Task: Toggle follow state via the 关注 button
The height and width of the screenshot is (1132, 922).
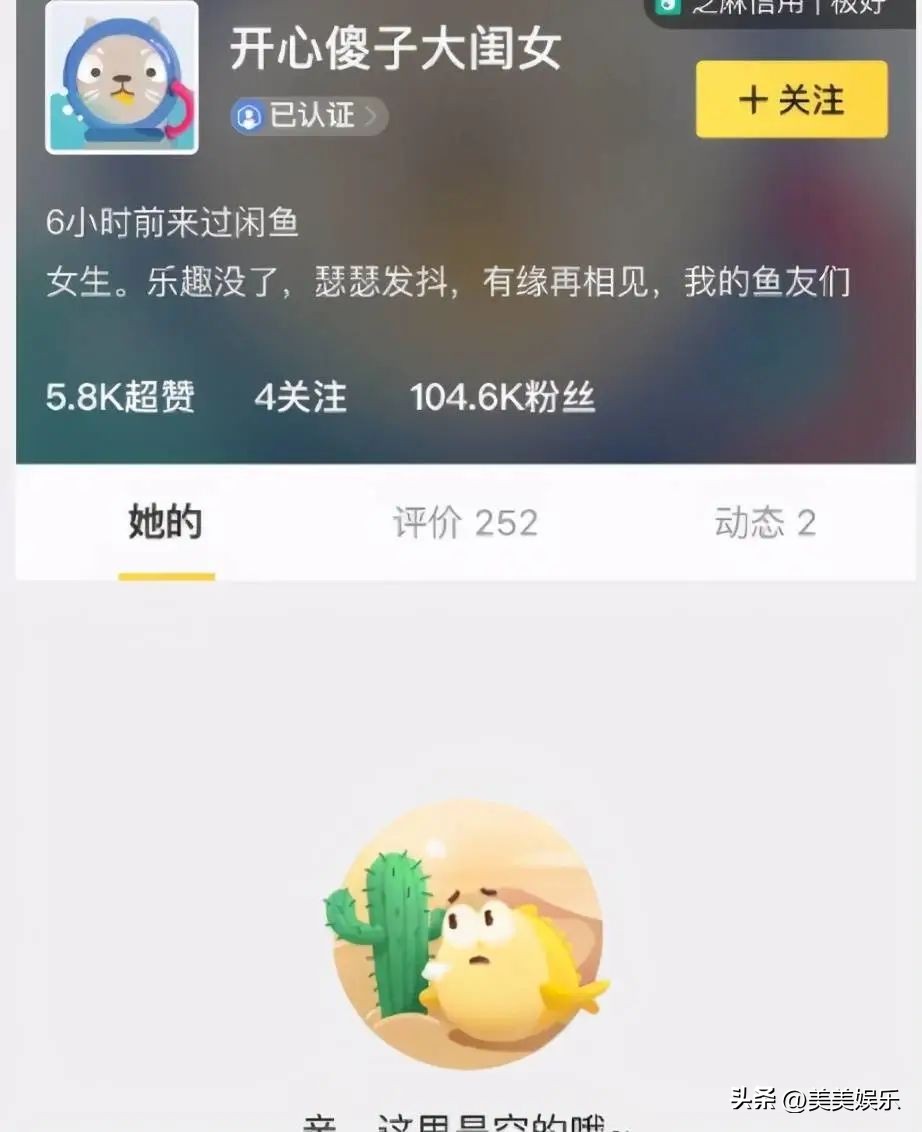Action: tap(790, 99)
